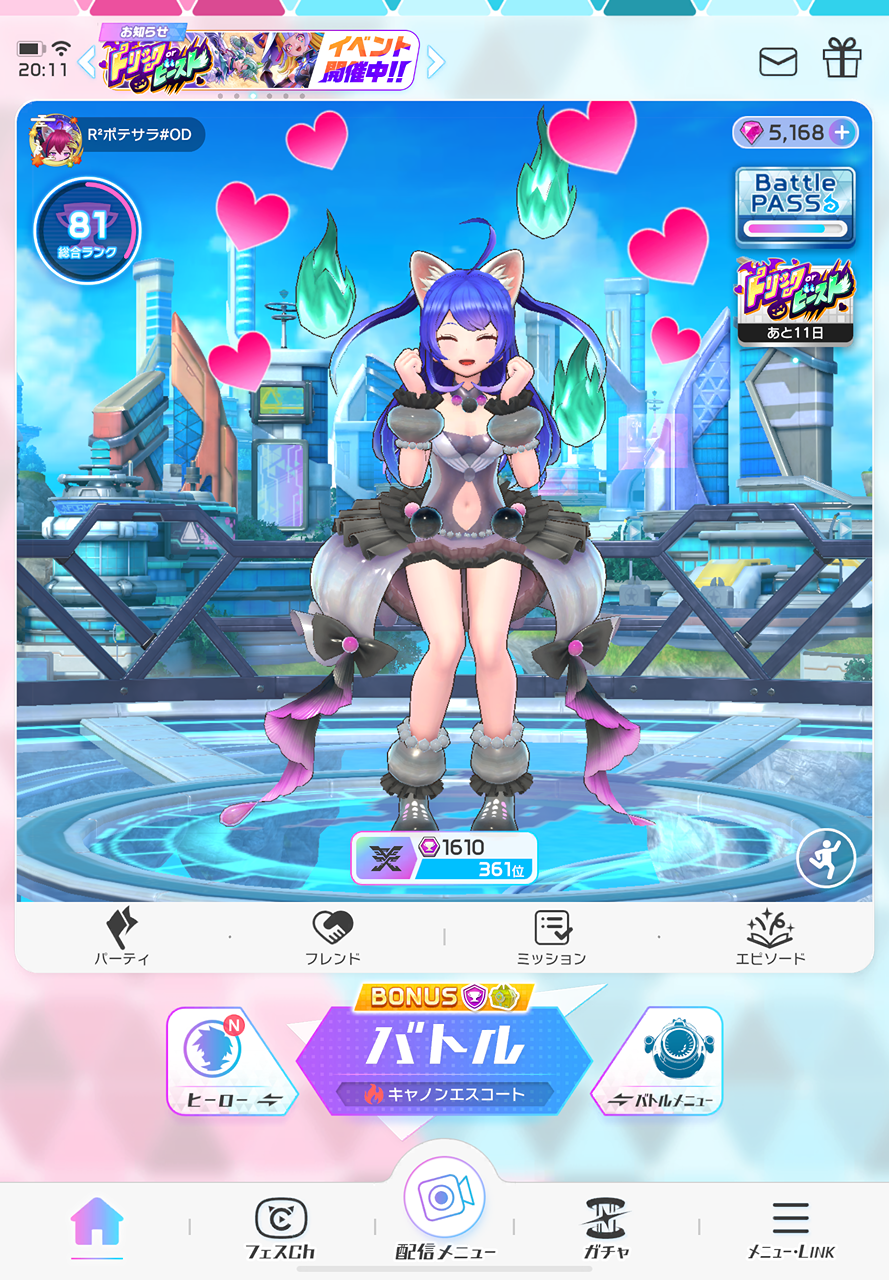View the overall rank 81 badge
This screenshot has width=889, height=1280.
point(87,230)
